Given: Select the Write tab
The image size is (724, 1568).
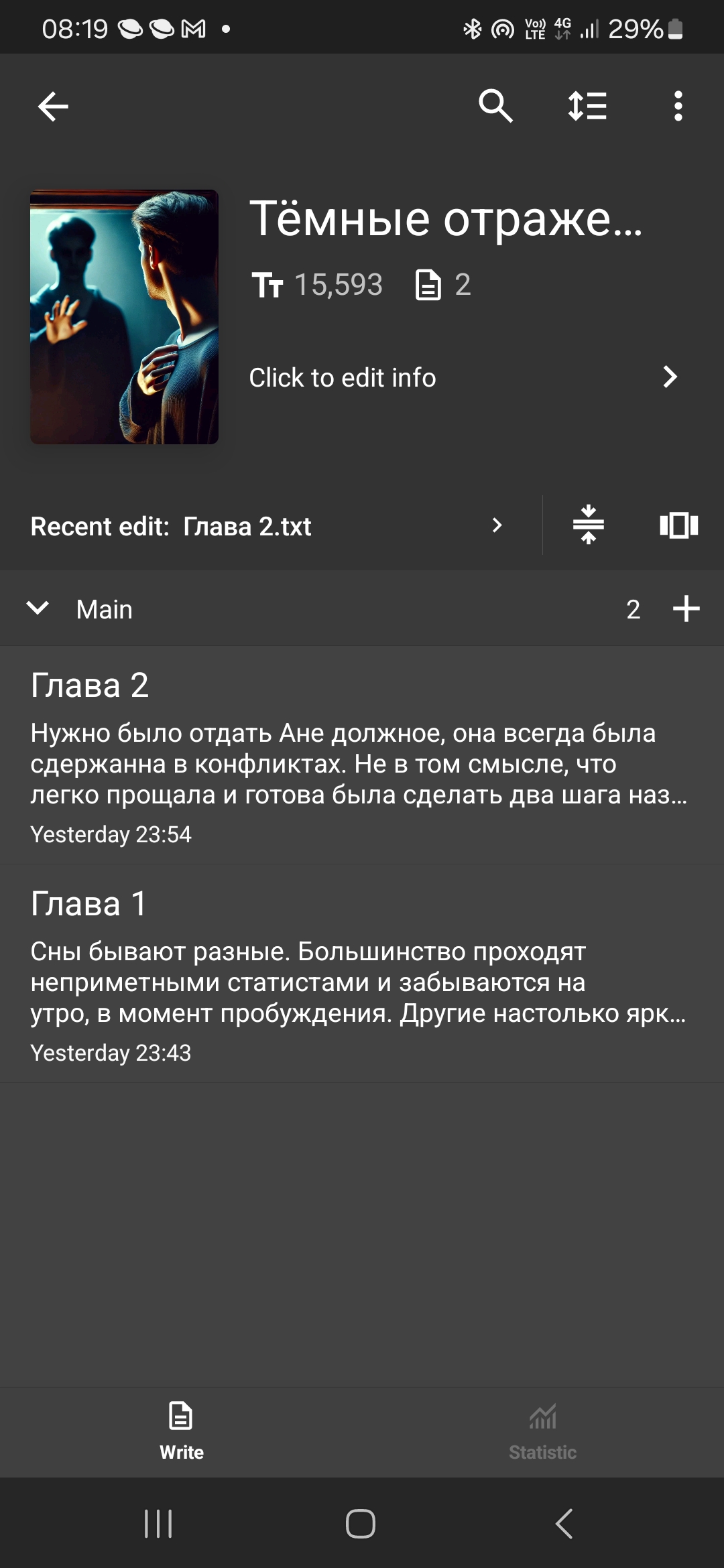Looking at the screenshot, I should click(x=181, y=1431).
